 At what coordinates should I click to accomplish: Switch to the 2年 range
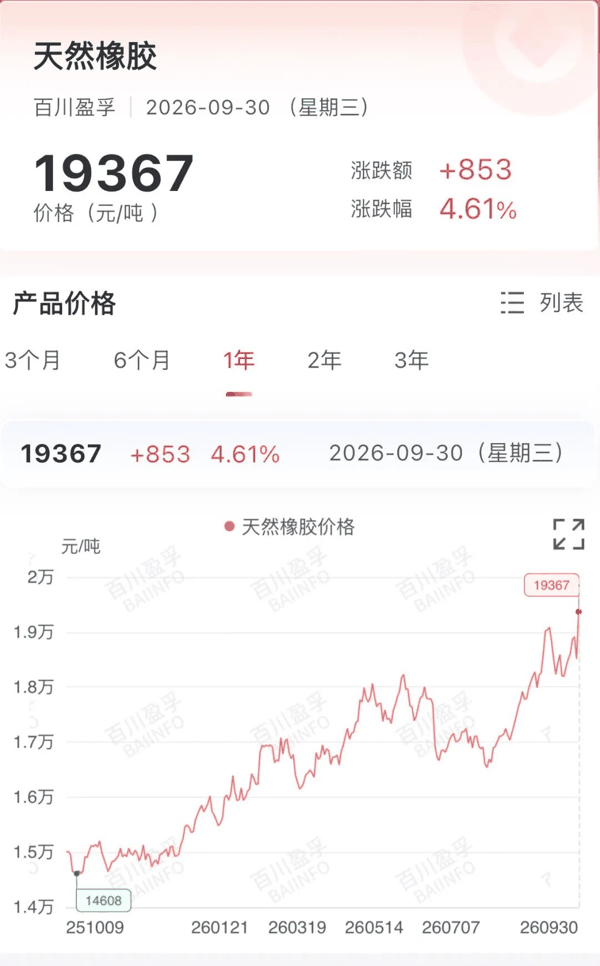coord(325,360)
